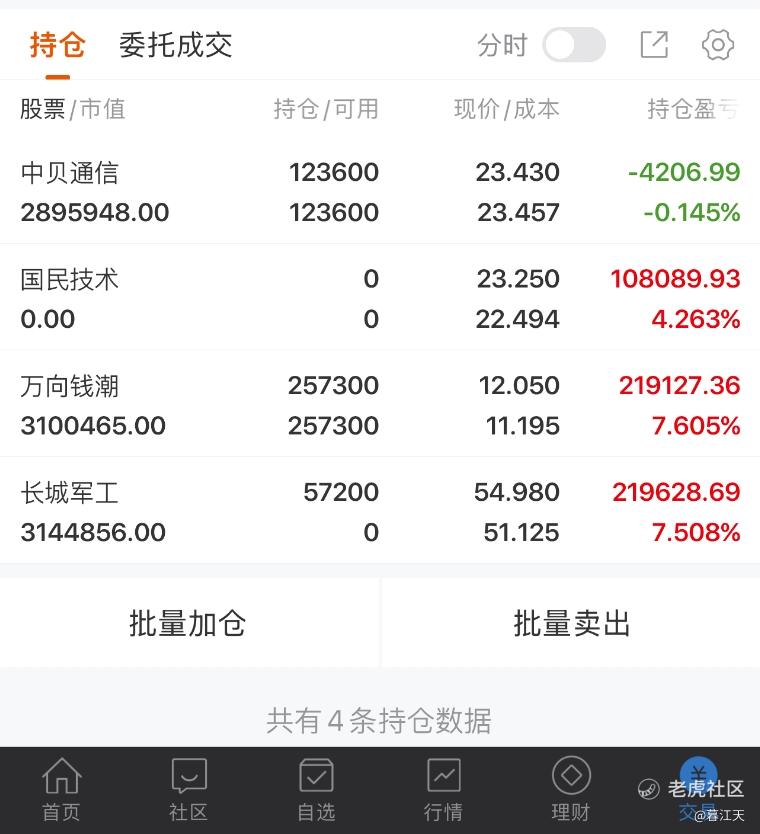Open the 长城军工 position row
Viewport: 760px width, 834px height.
[x=380, y=512]
